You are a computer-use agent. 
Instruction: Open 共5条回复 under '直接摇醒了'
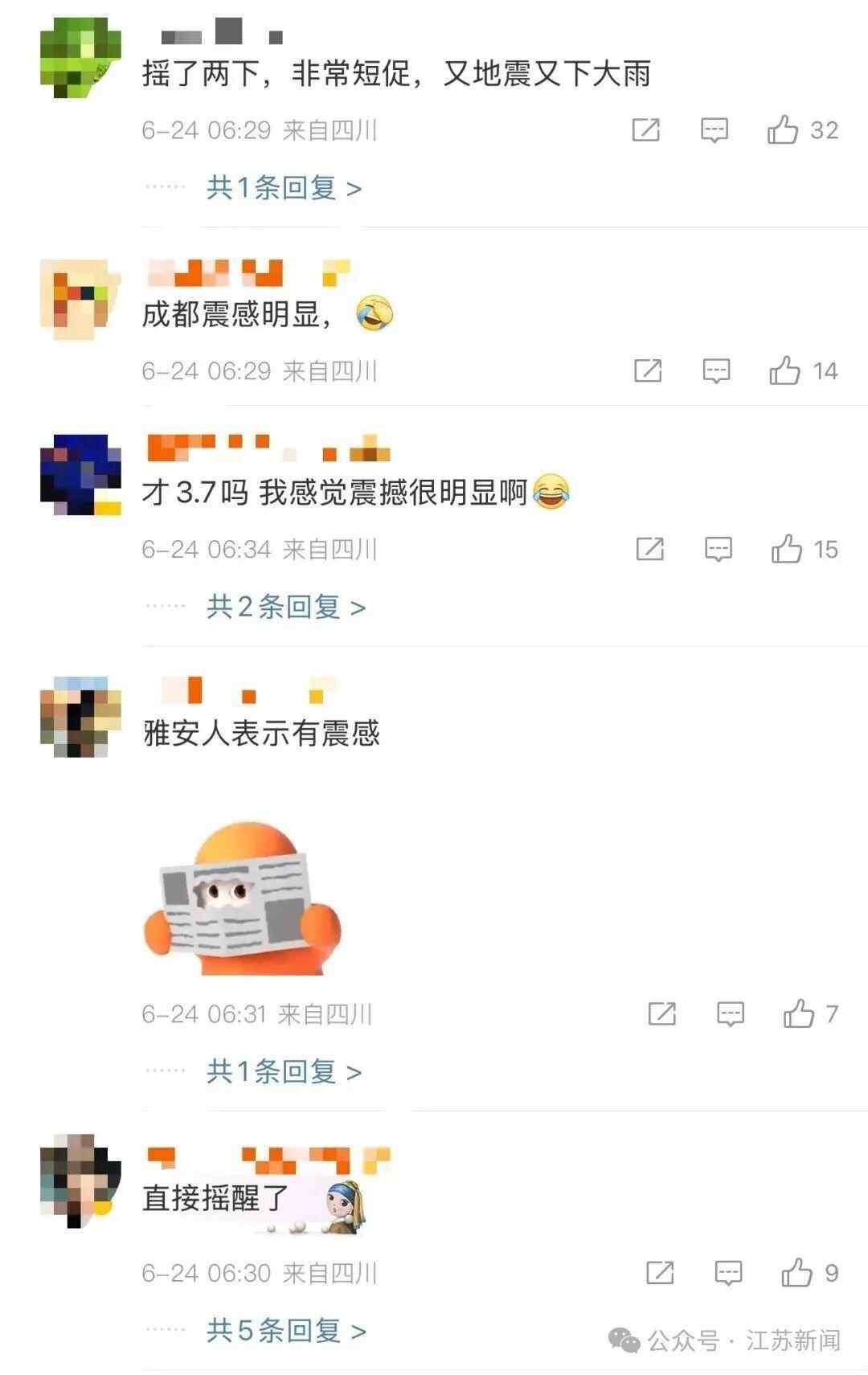click(286, 1331)
